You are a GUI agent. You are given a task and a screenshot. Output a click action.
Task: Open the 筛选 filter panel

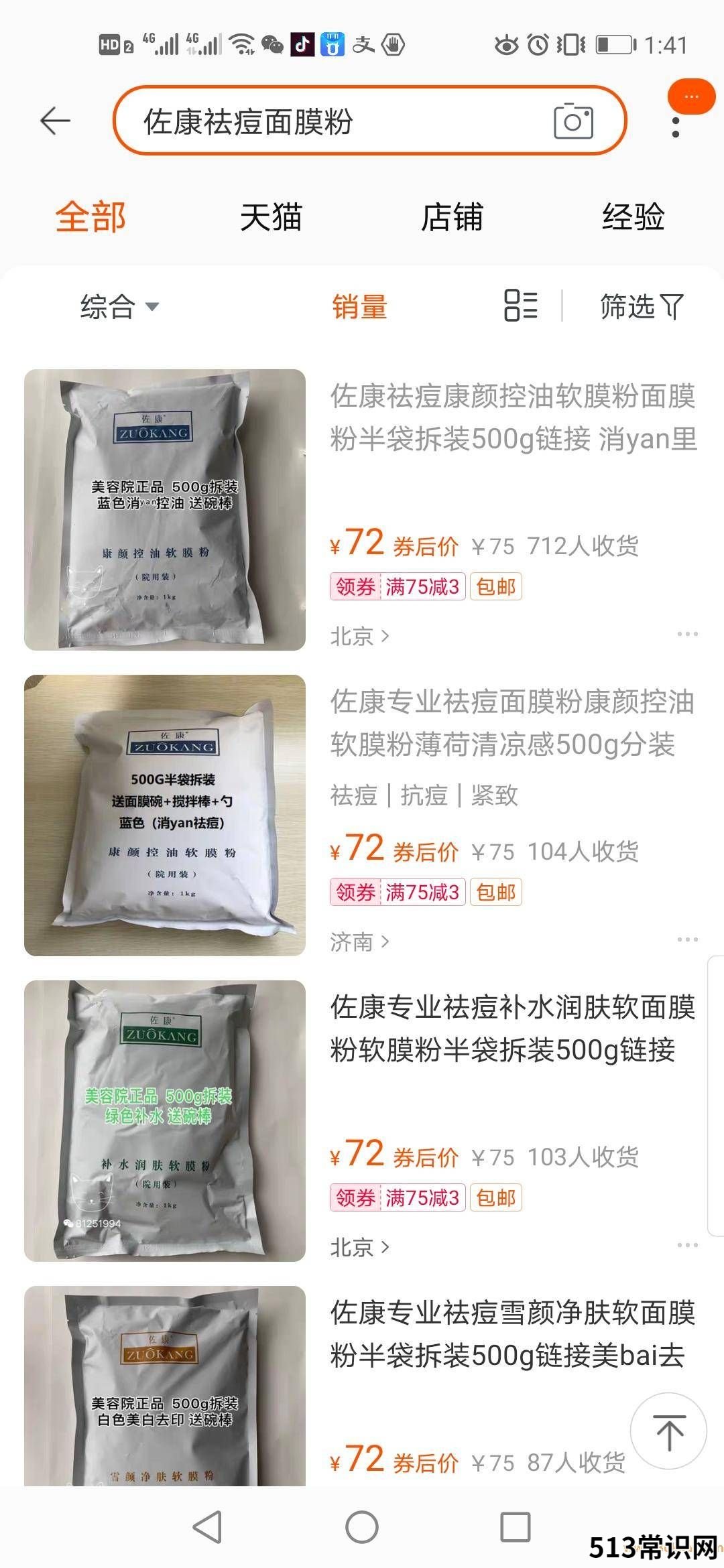click(641, 307)
